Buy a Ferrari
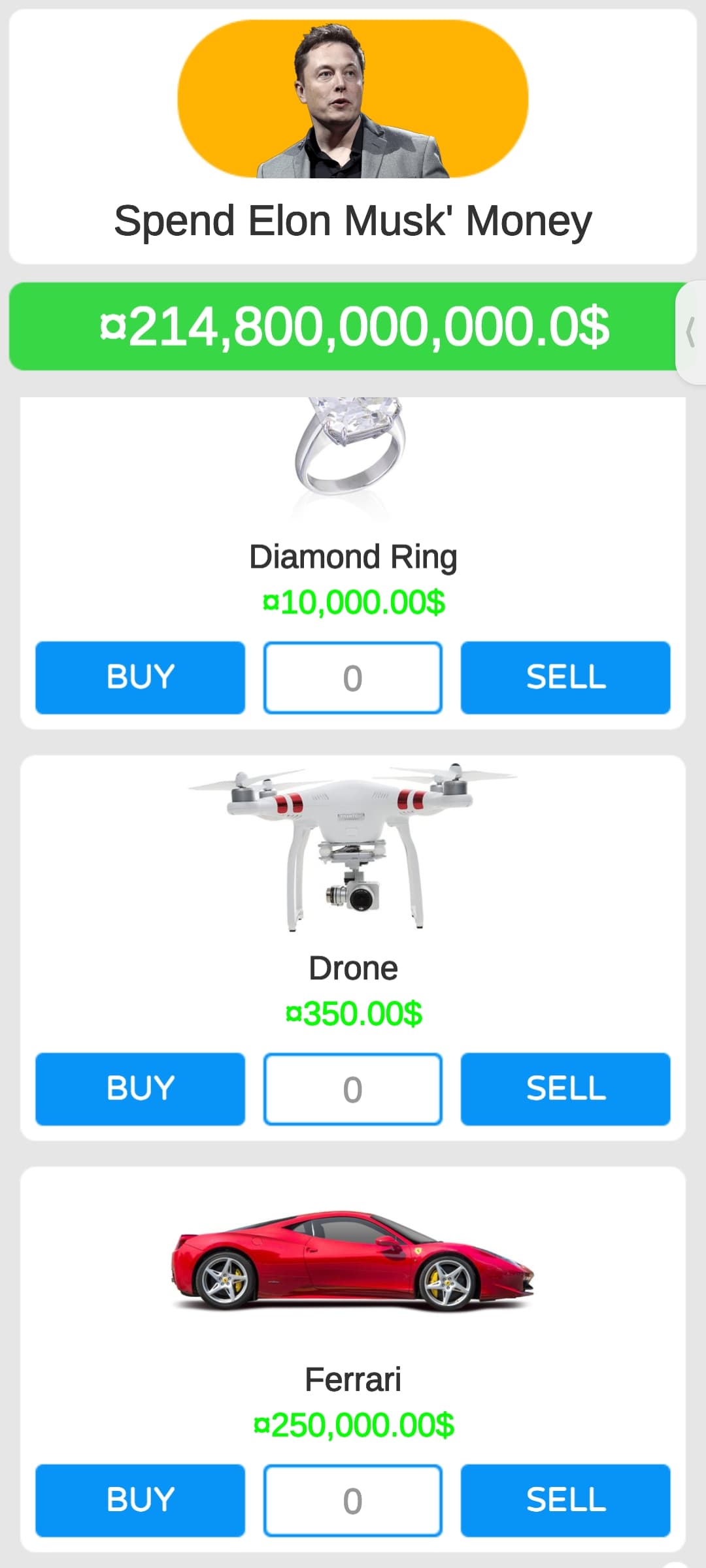706x1568 pixels. [140, 1501]
